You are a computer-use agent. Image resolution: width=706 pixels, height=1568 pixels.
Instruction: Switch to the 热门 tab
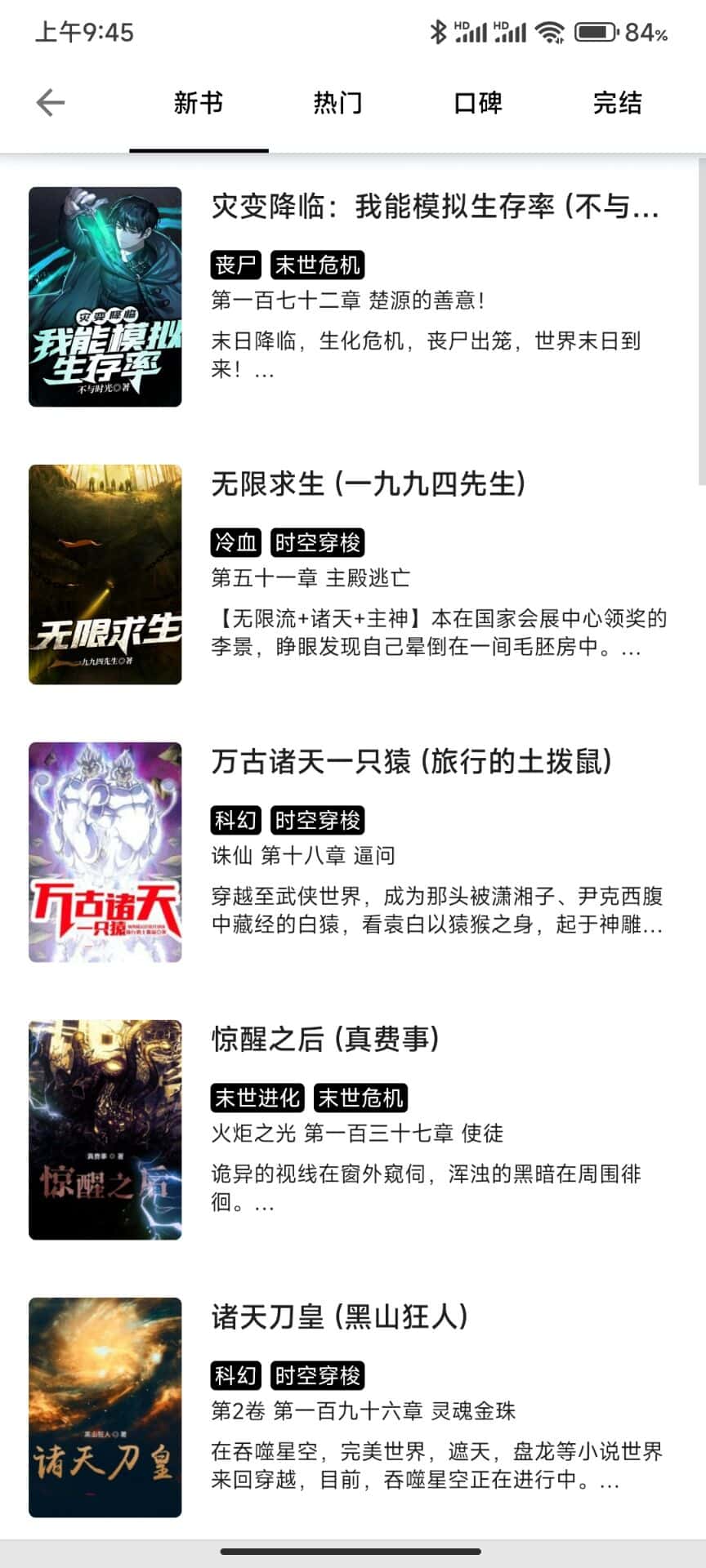[337, 104]
